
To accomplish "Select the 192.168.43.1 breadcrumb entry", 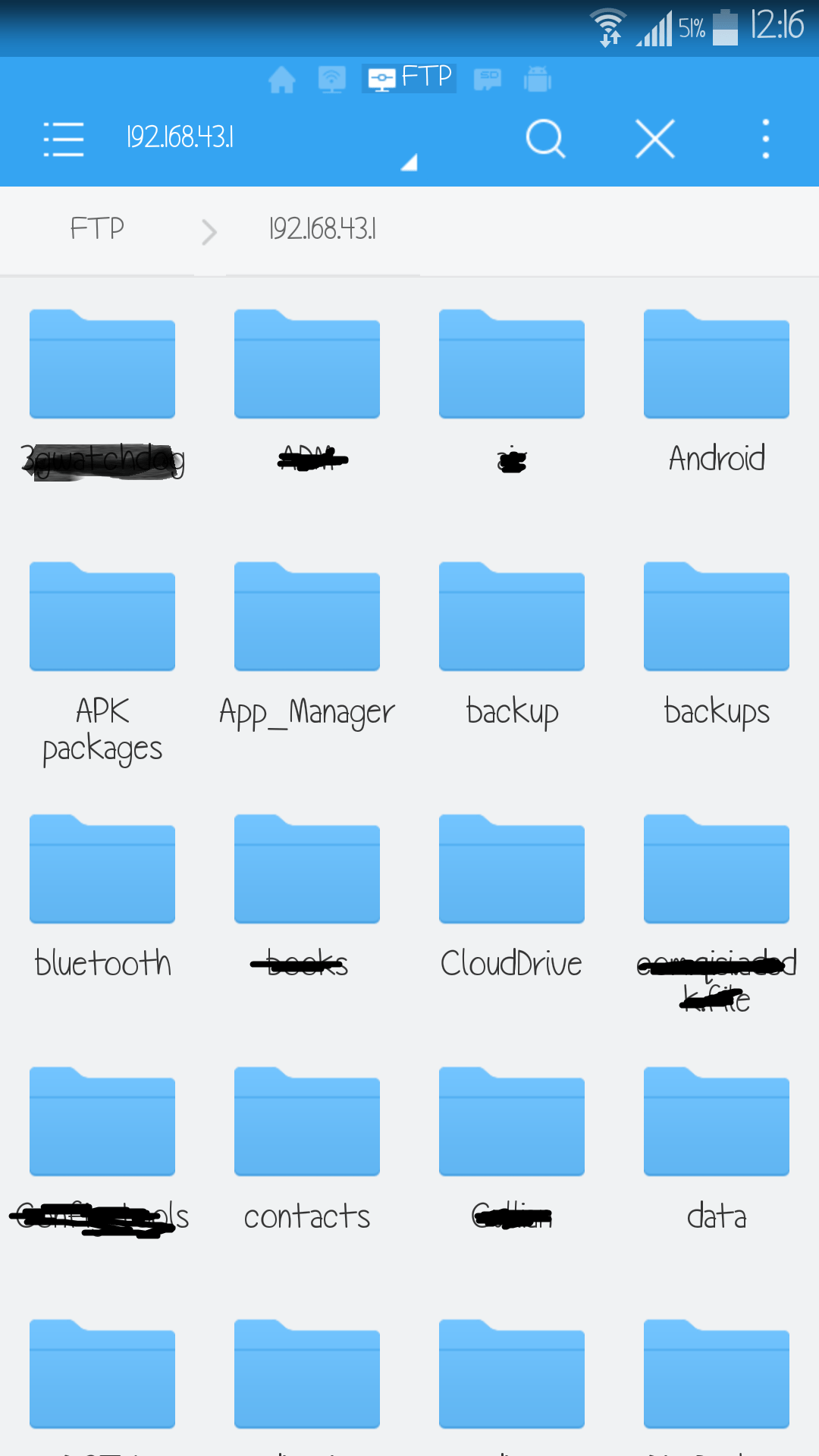I will point(323,229).
